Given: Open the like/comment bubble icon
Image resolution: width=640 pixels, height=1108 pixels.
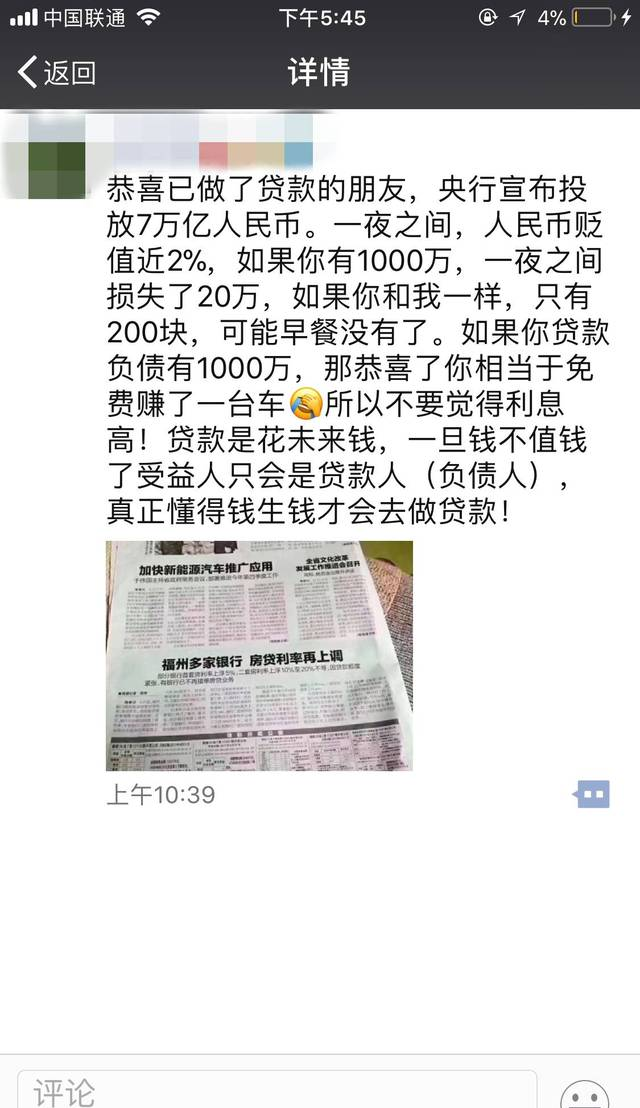Looking at the screenshot, I should click(x=591, y=795).
